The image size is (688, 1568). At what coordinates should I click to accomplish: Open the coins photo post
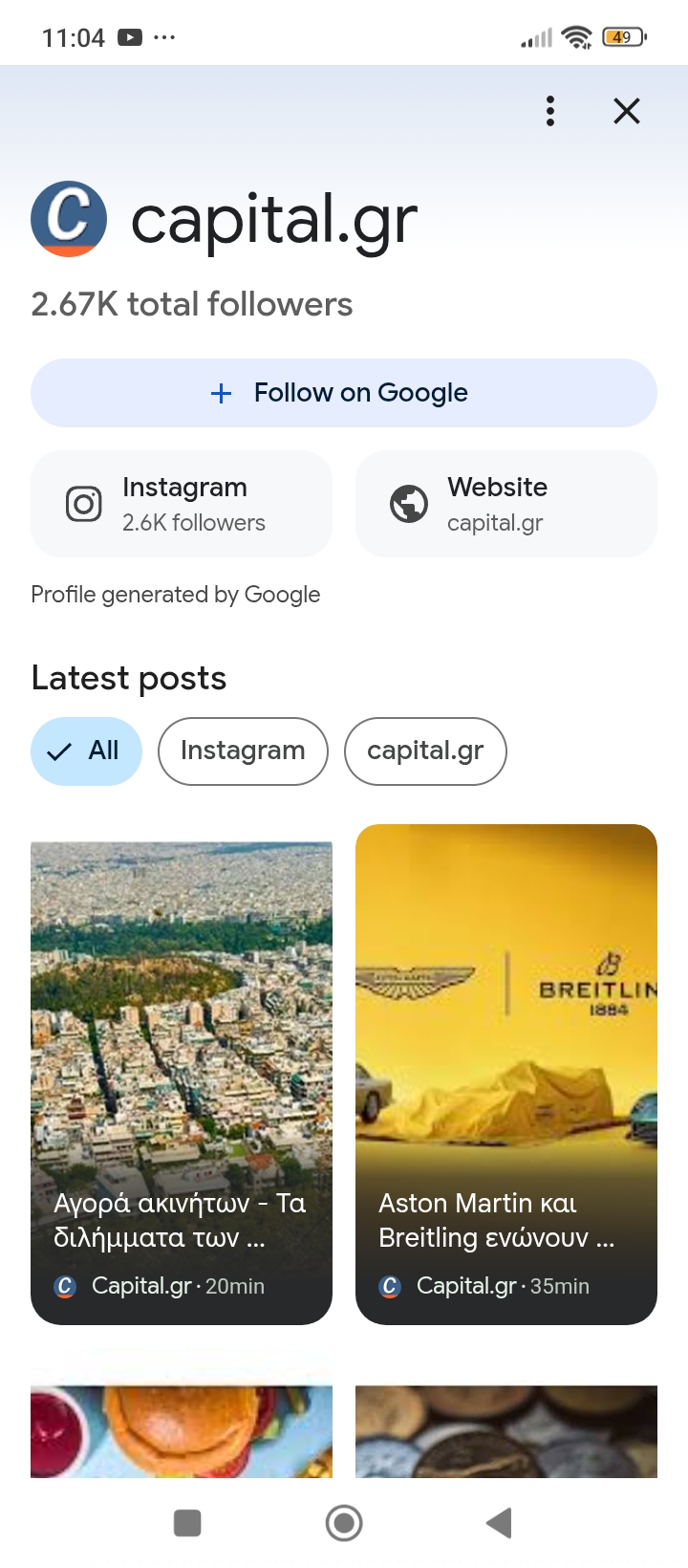point(506,1430)
